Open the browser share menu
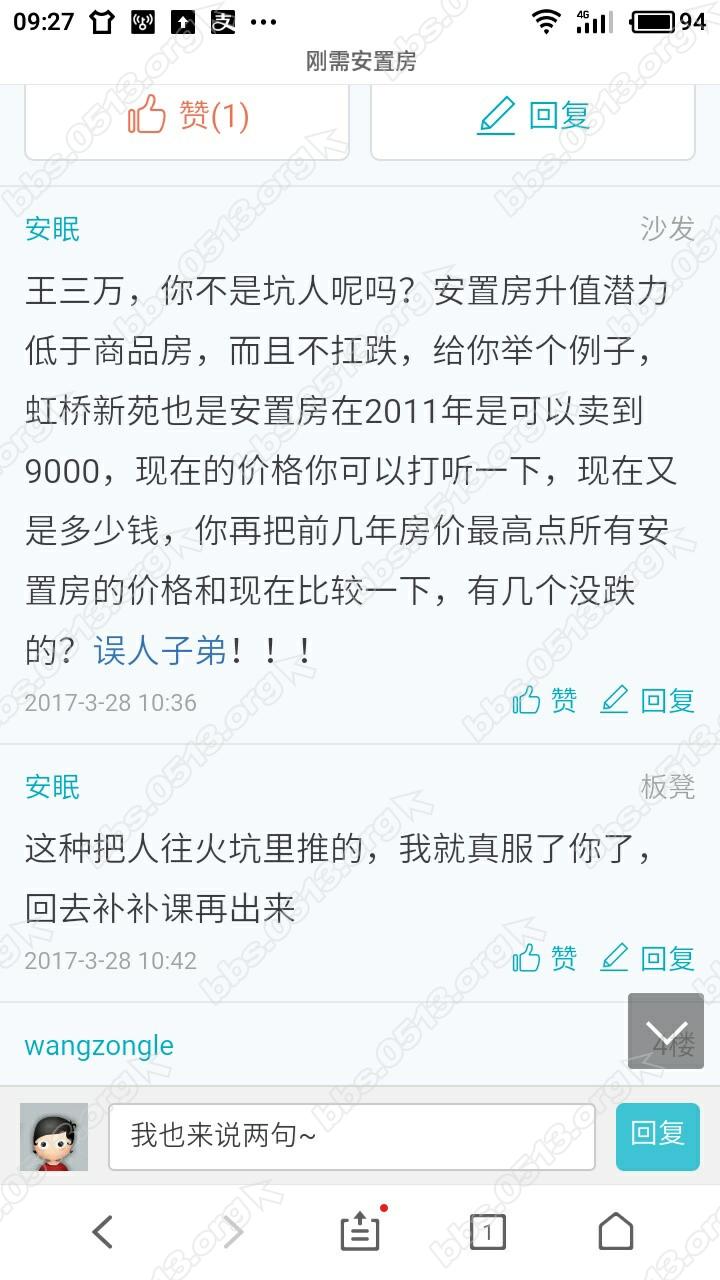720x1280 pixels. [x=360, y=1232]
